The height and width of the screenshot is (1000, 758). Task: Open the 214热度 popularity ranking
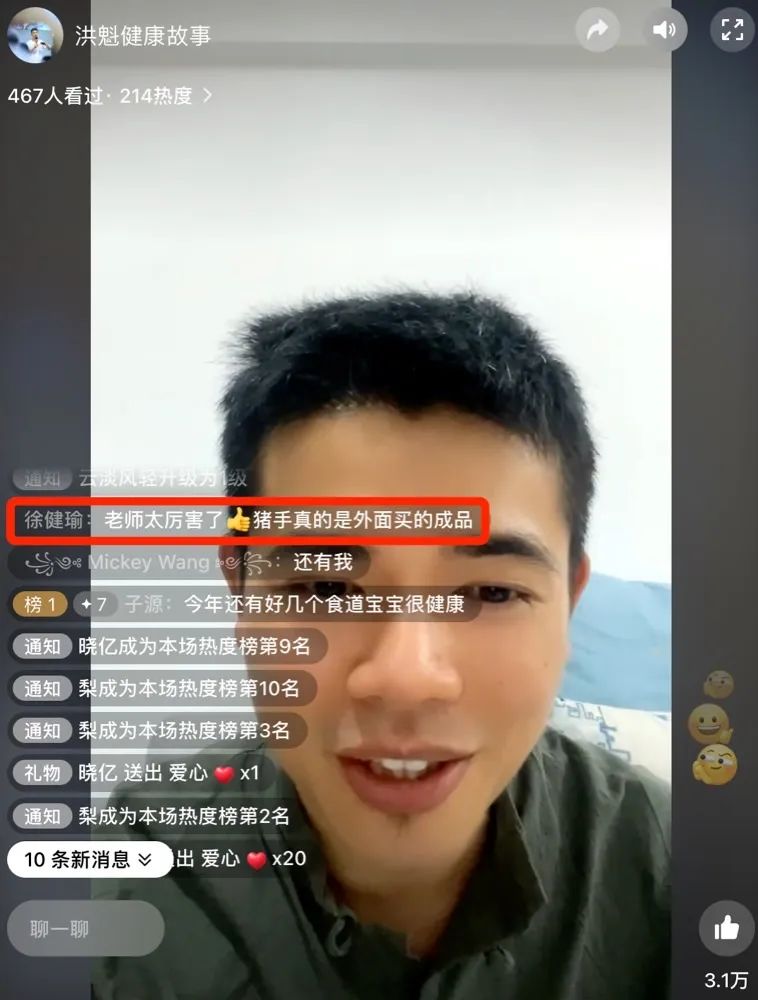tap(166, 96)
